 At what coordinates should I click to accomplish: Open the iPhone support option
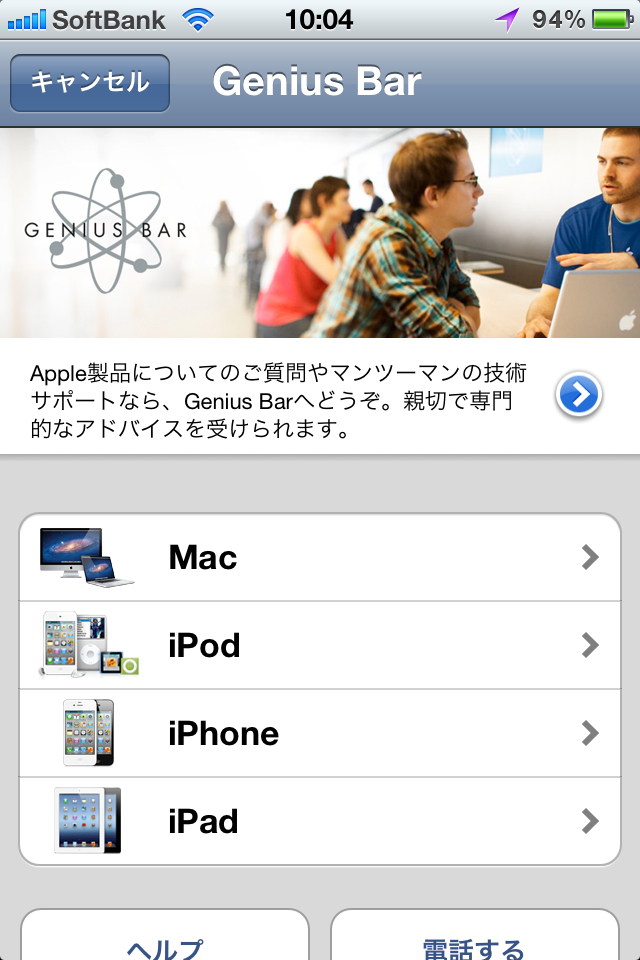[320, 734]
